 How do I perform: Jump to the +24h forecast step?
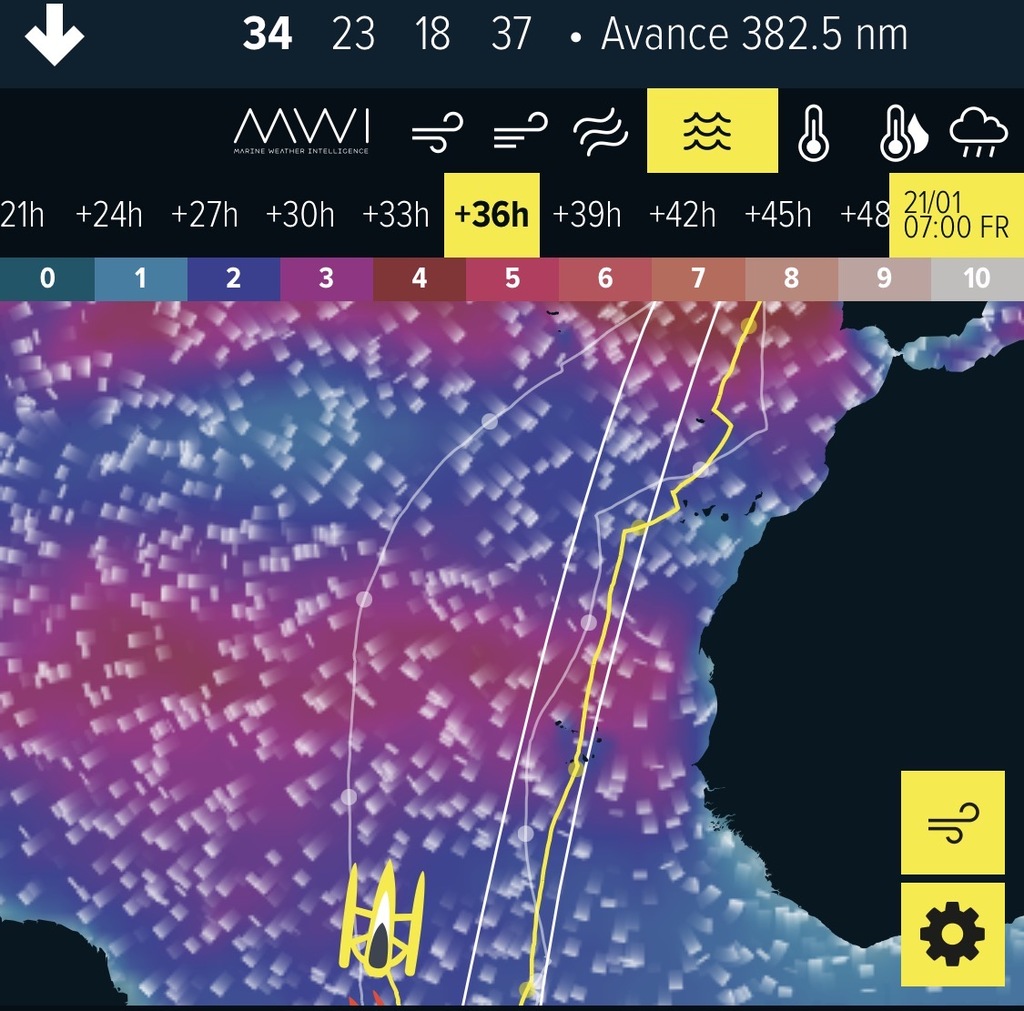pos(109,215)
